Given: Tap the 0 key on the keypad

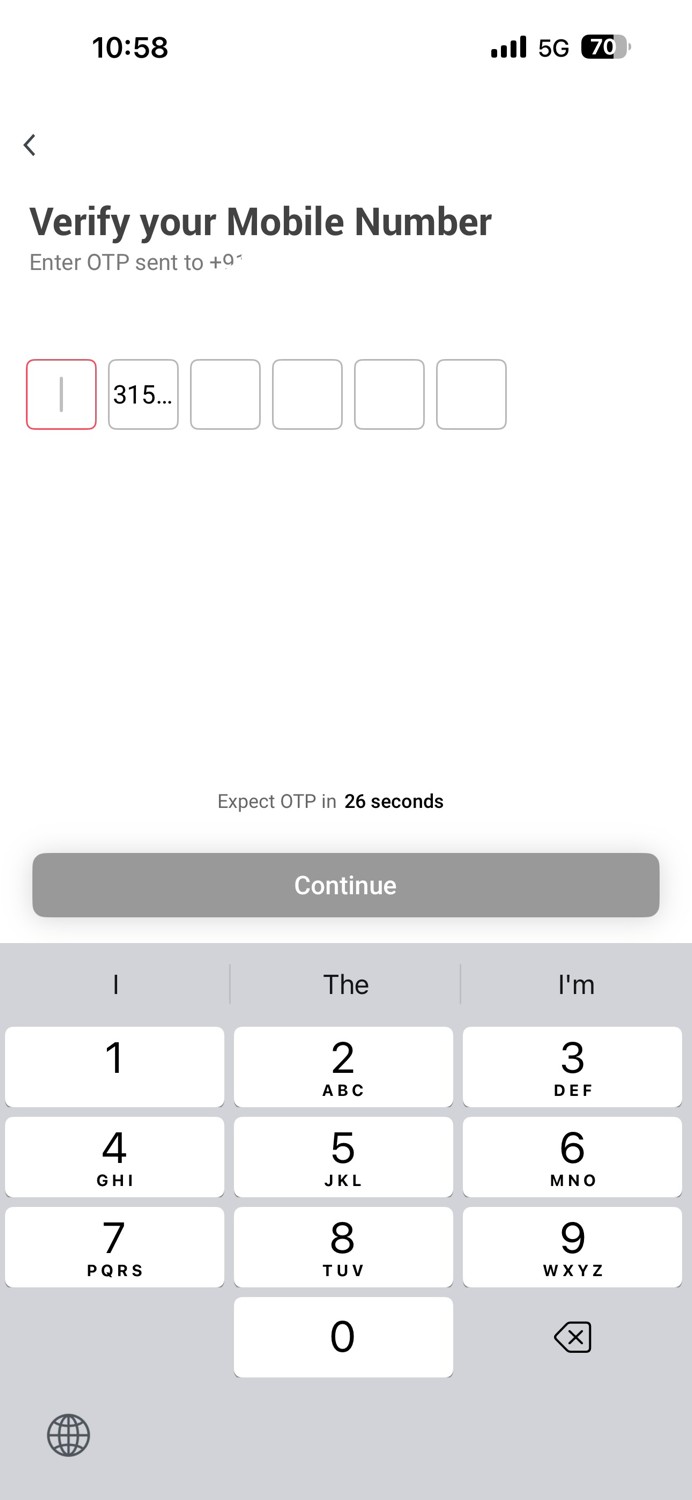Looking at the screenshot, I should (x=343, y=1336).
